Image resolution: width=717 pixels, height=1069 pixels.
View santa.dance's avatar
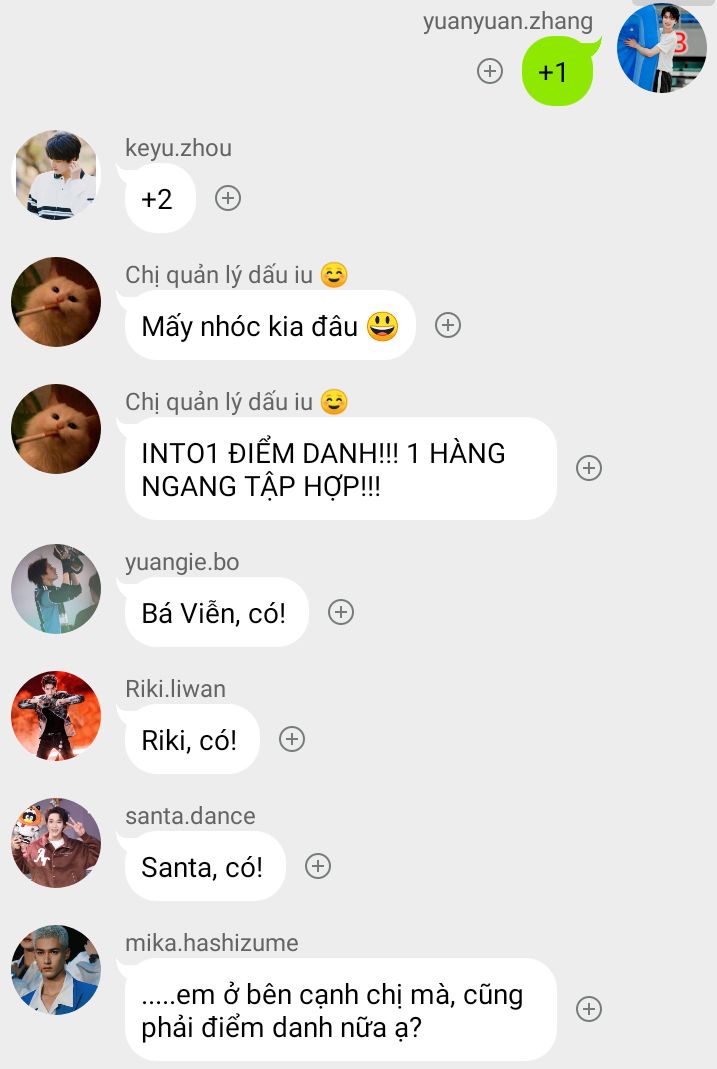coord(56,843)
